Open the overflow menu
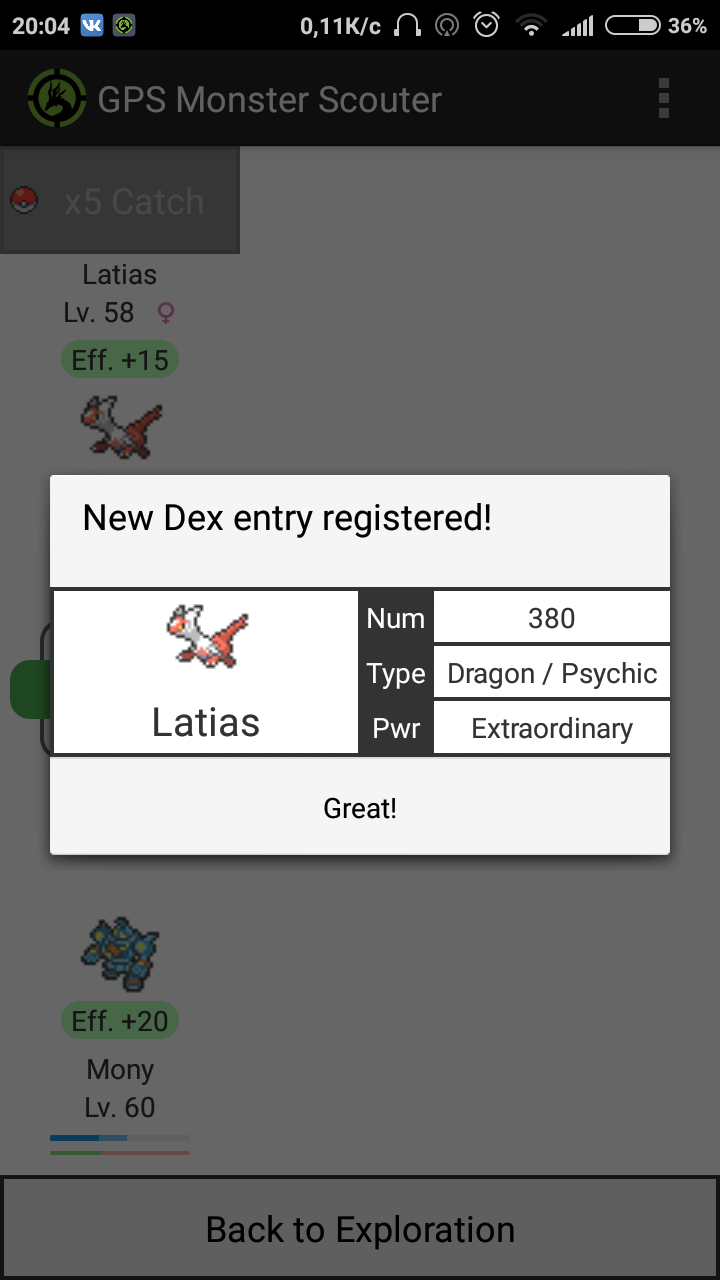The height and width of the screenshot is (1280, 720). point(663,99)
